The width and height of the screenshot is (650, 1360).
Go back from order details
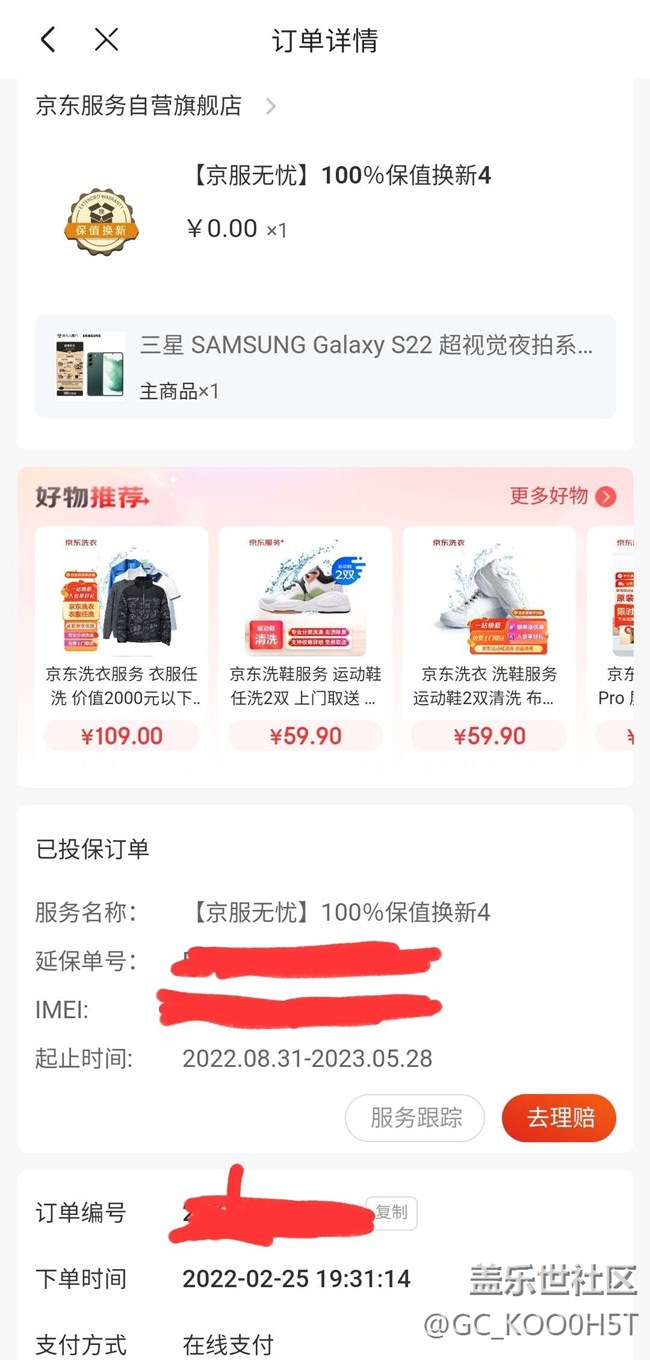point(48,40)
